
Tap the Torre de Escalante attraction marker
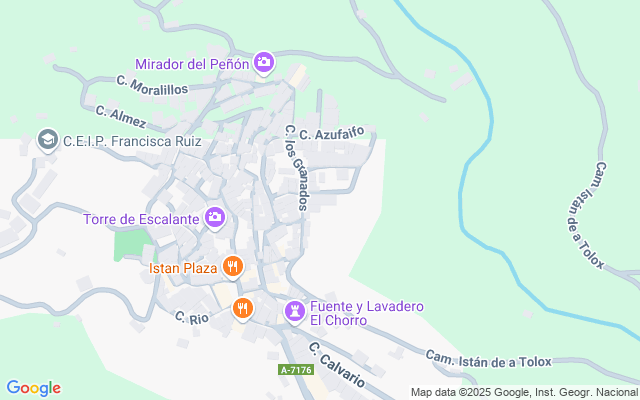(215, 217)
